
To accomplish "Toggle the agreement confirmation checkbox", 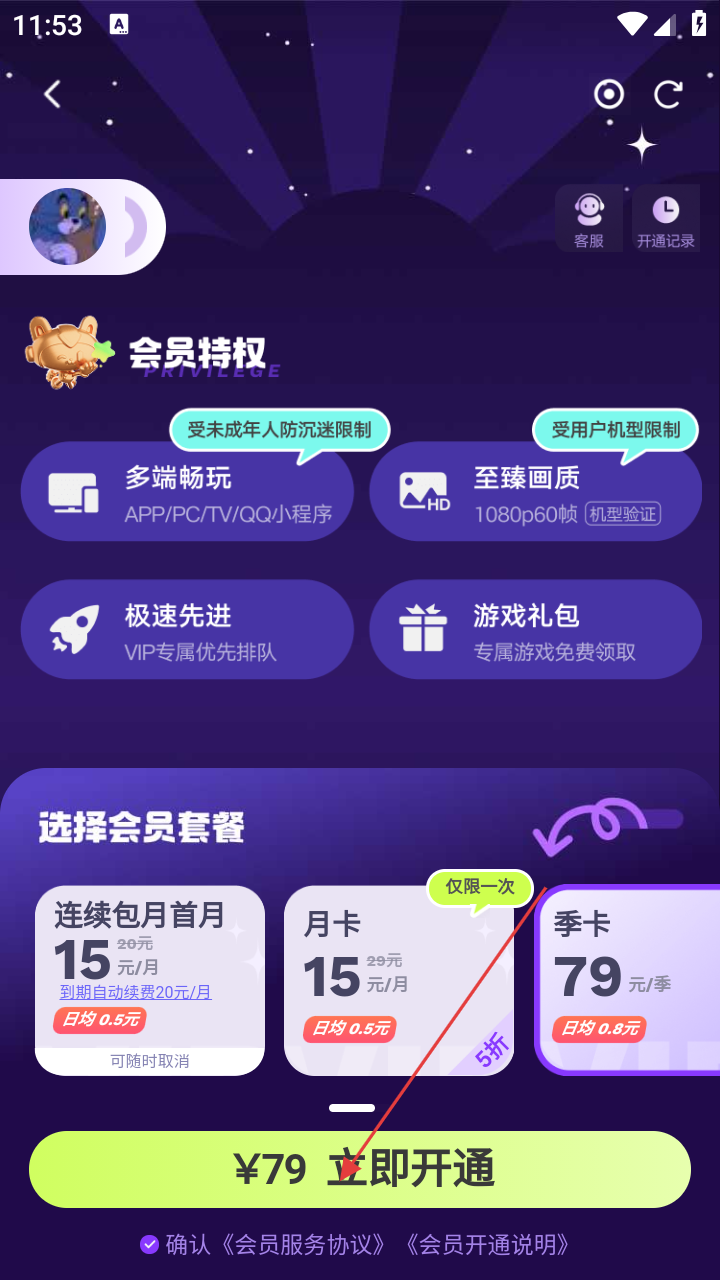I will (x=149, y=1244).
